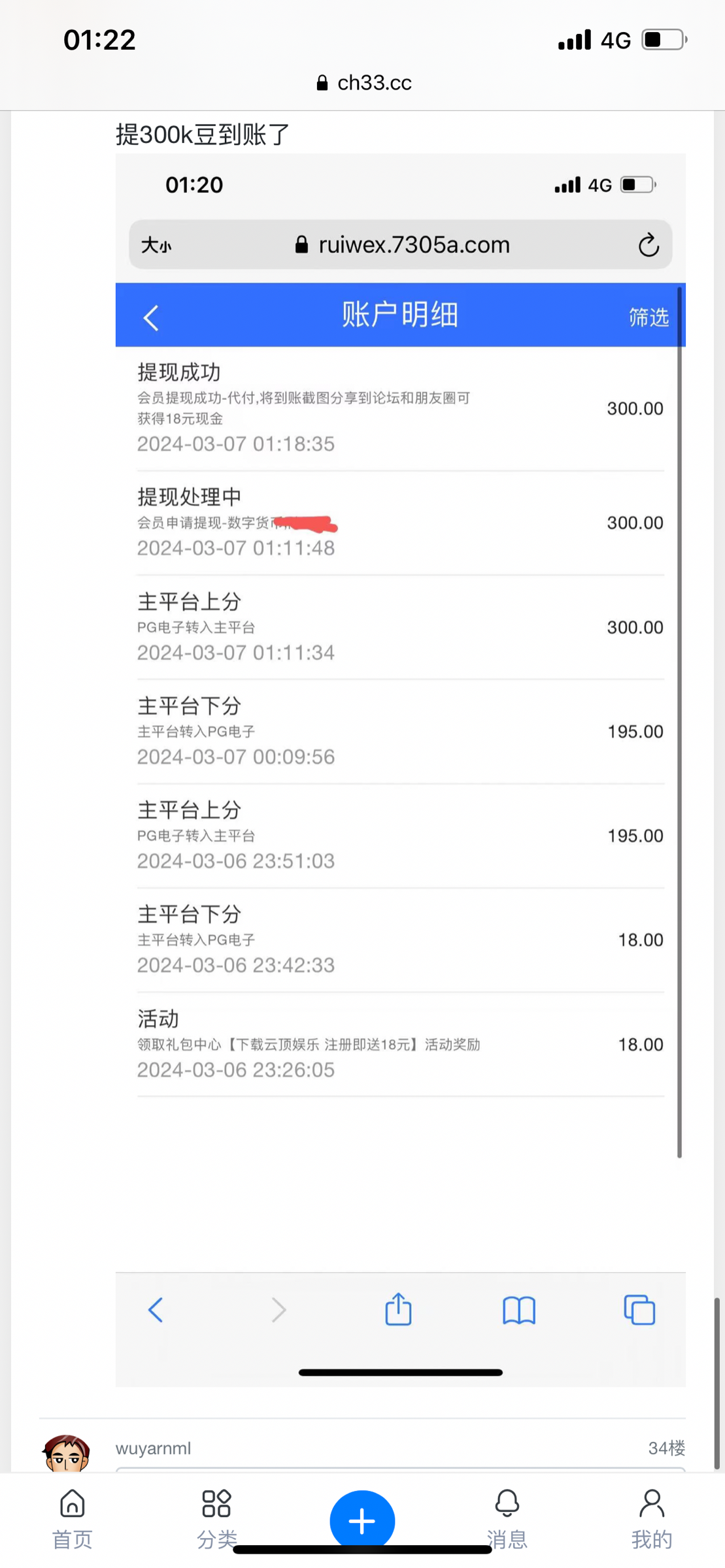Viewport: 725px width, 1568px height.
Task: Open the 消息 notifications tab
Action: 507,1518
